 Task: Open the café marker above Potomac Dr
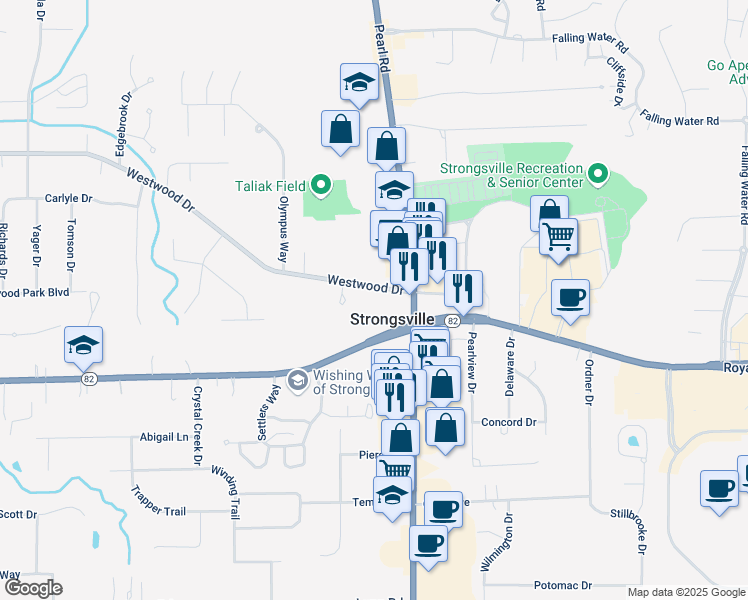[x=428, y=545]
